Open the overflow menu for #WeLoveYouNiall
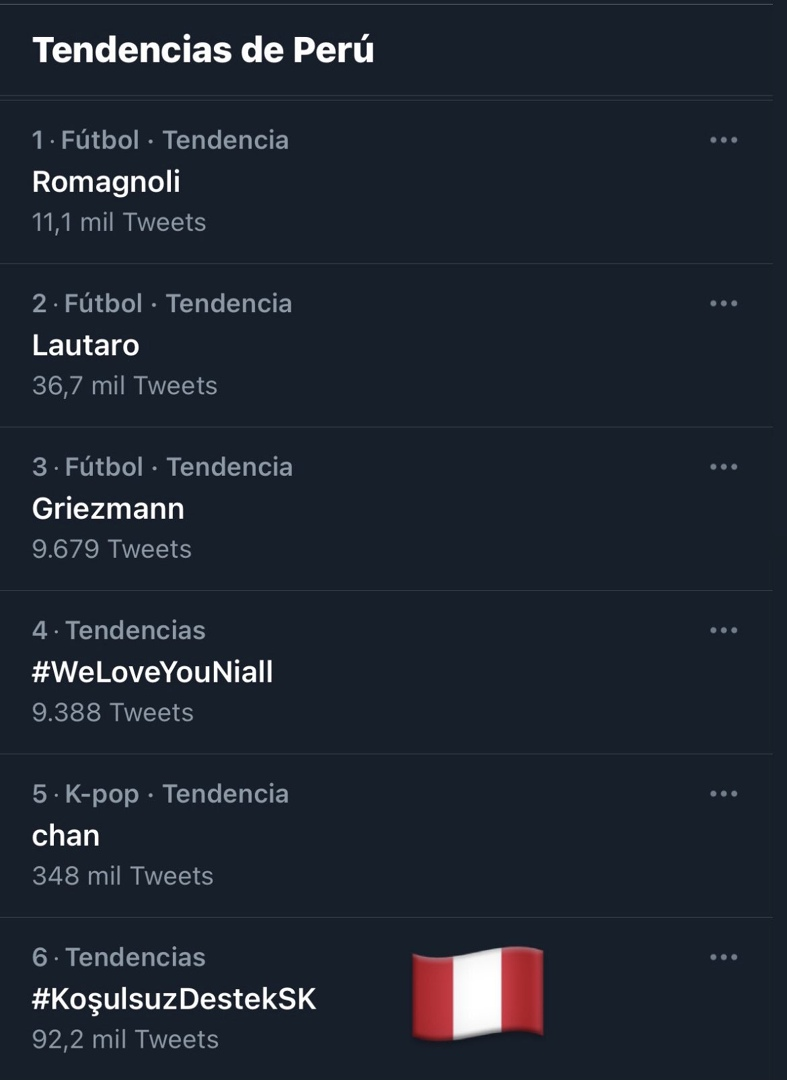 724,630
